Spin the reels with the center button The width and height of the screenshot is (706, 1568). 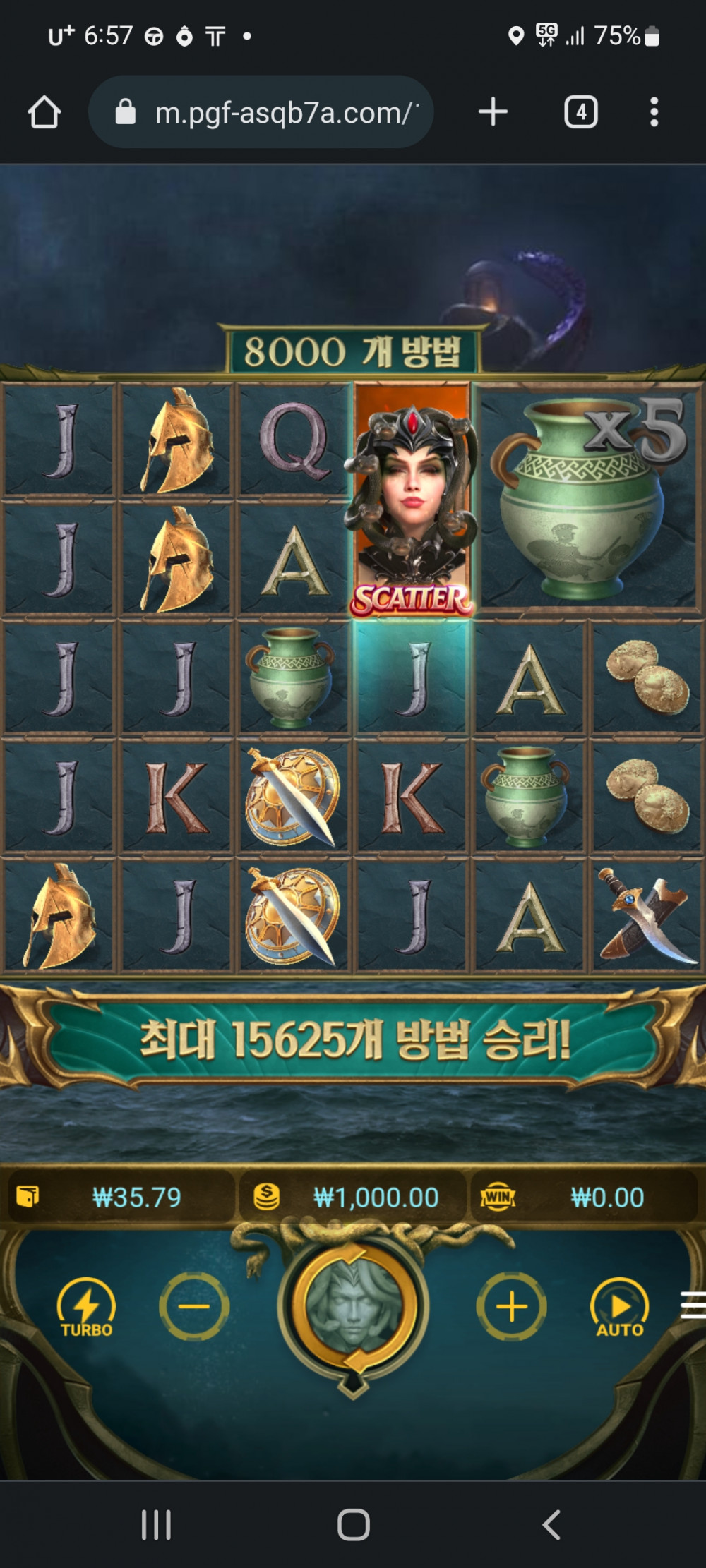pyautogui.click(x=353, y=1307)
